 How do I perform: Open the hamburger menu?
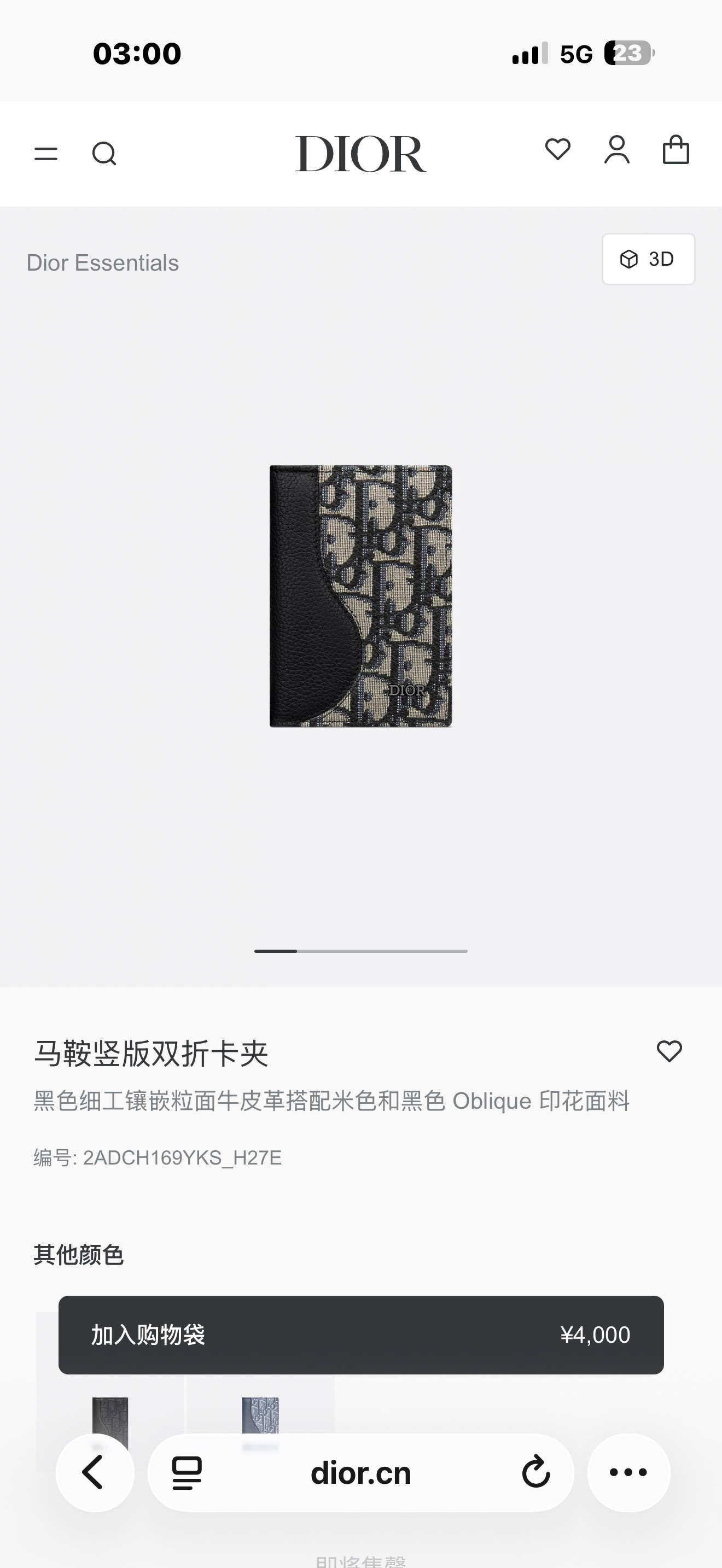pyautogui.click(x=45, y=154)
